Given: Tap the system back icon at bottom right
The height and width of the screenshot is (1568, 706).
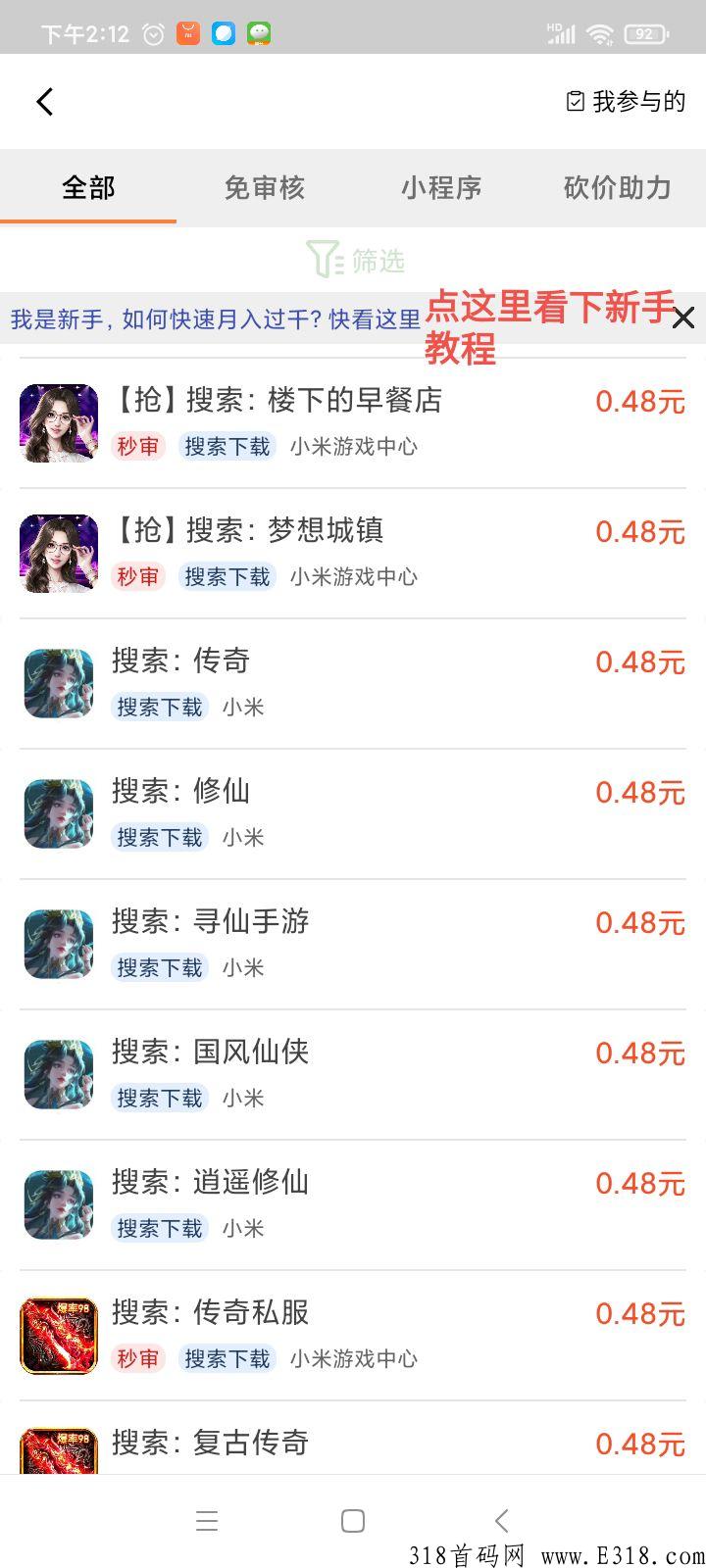Looking at the screenshot, I should point(501,1520).
